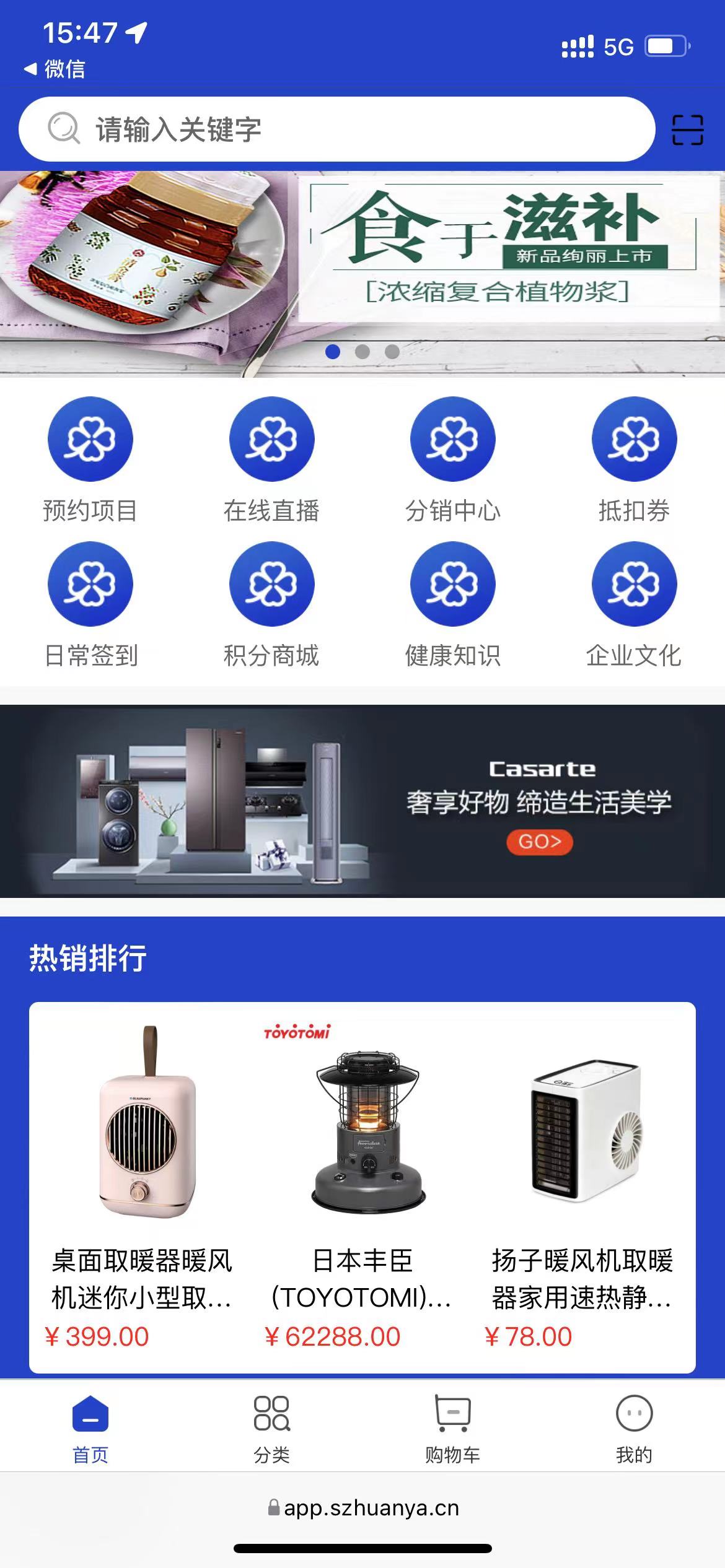
Task: Open the 购物车 shopping cart tab
Action: 453,1428
